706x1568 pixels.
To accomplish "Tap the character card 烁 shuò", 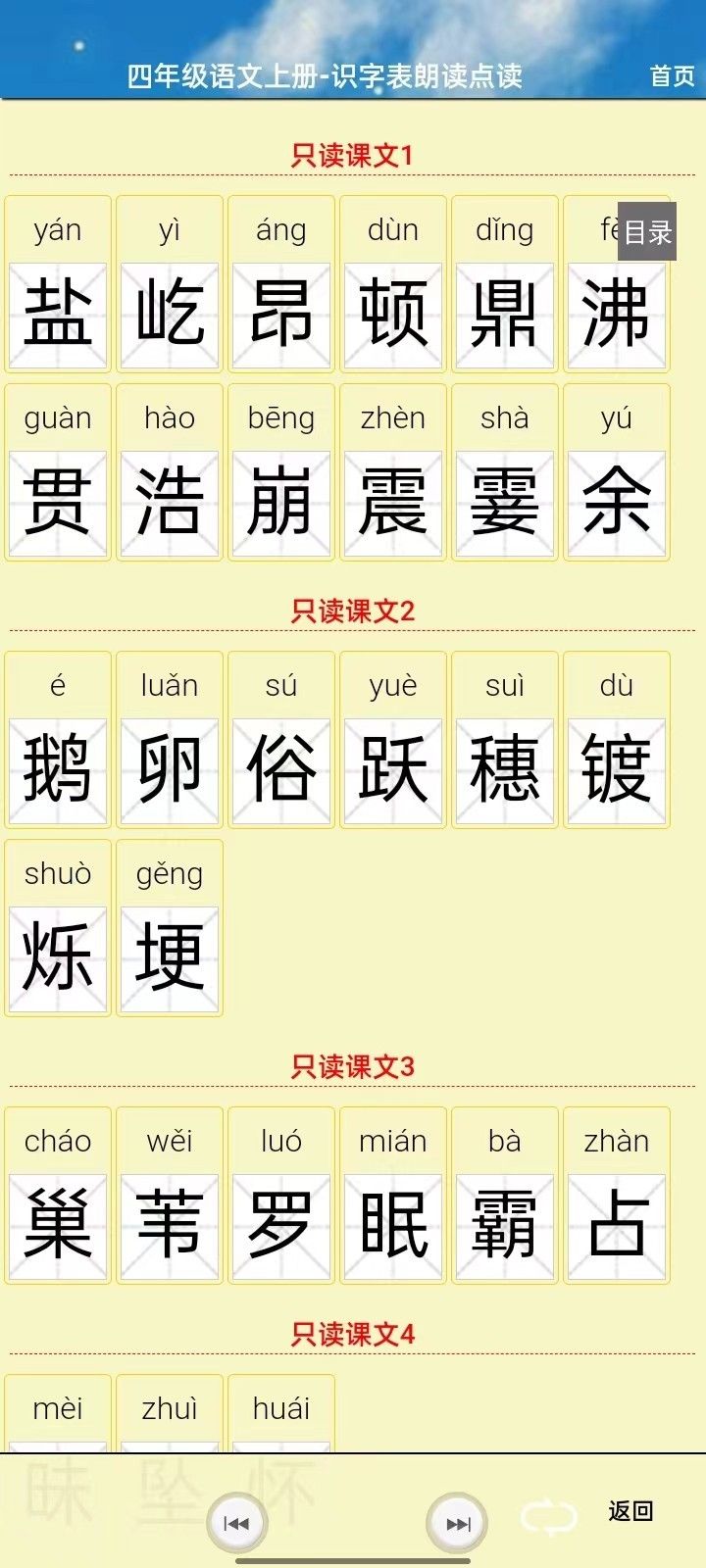I will 58,928.
